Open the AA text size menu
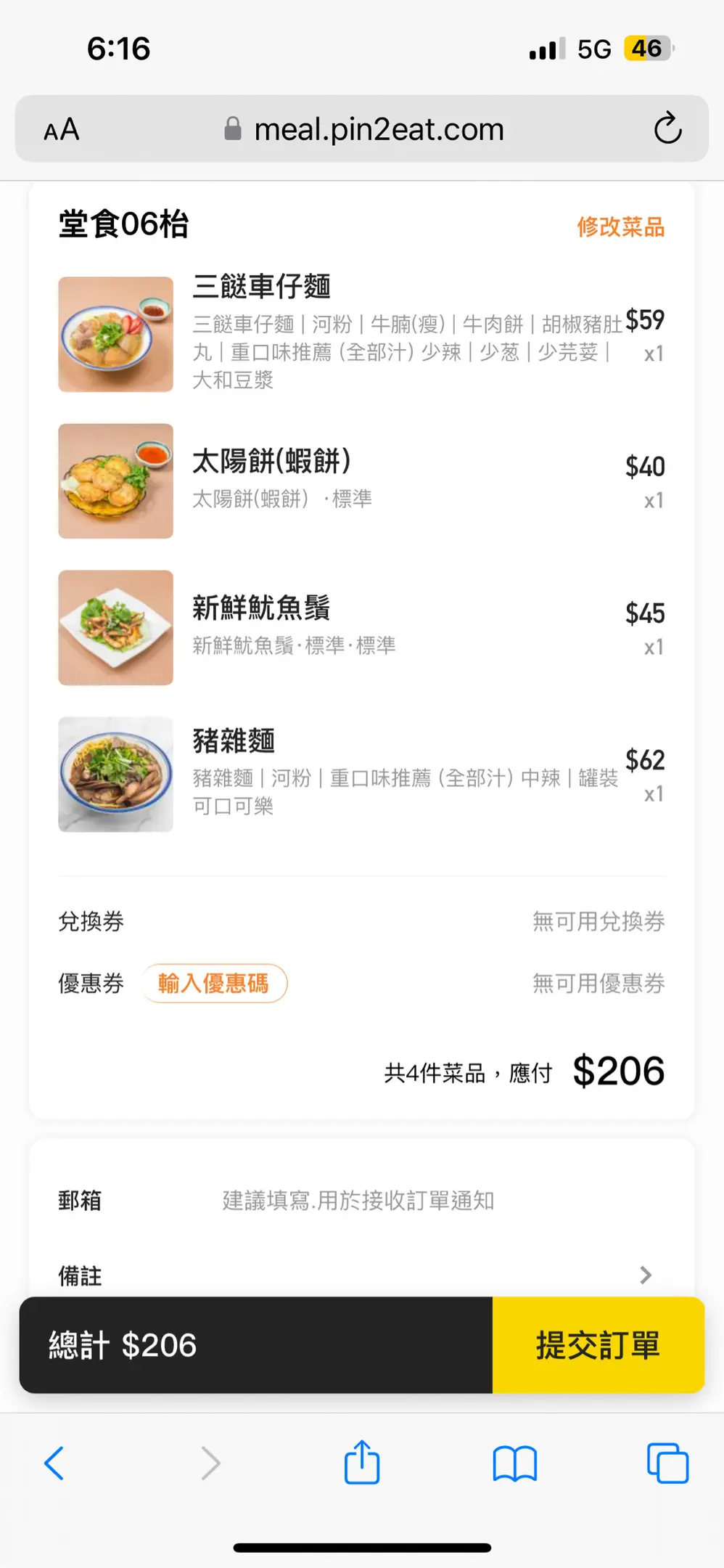 62,130
